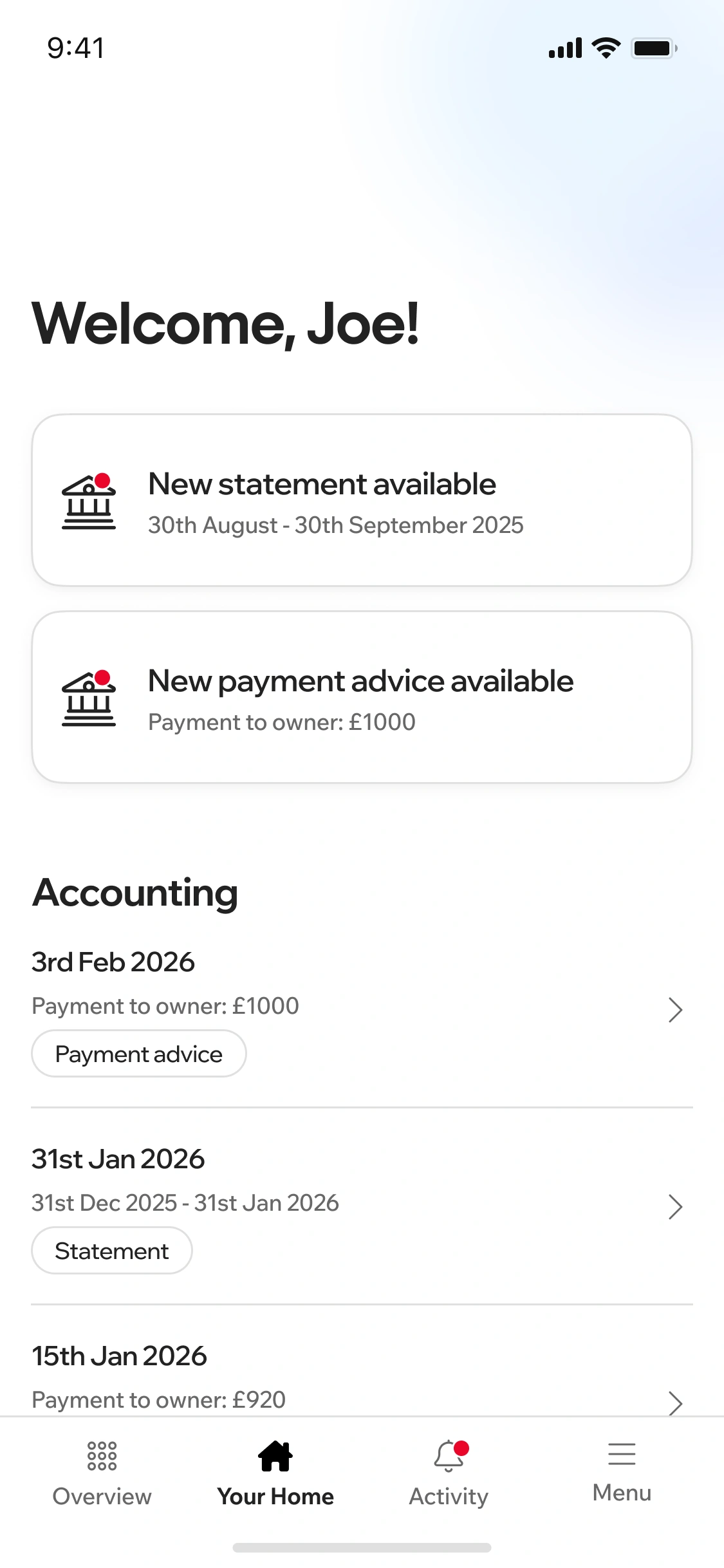Tap the bank icon on the statement card
Viewport: 724px width, 1568px height.
tap(88, 504)
